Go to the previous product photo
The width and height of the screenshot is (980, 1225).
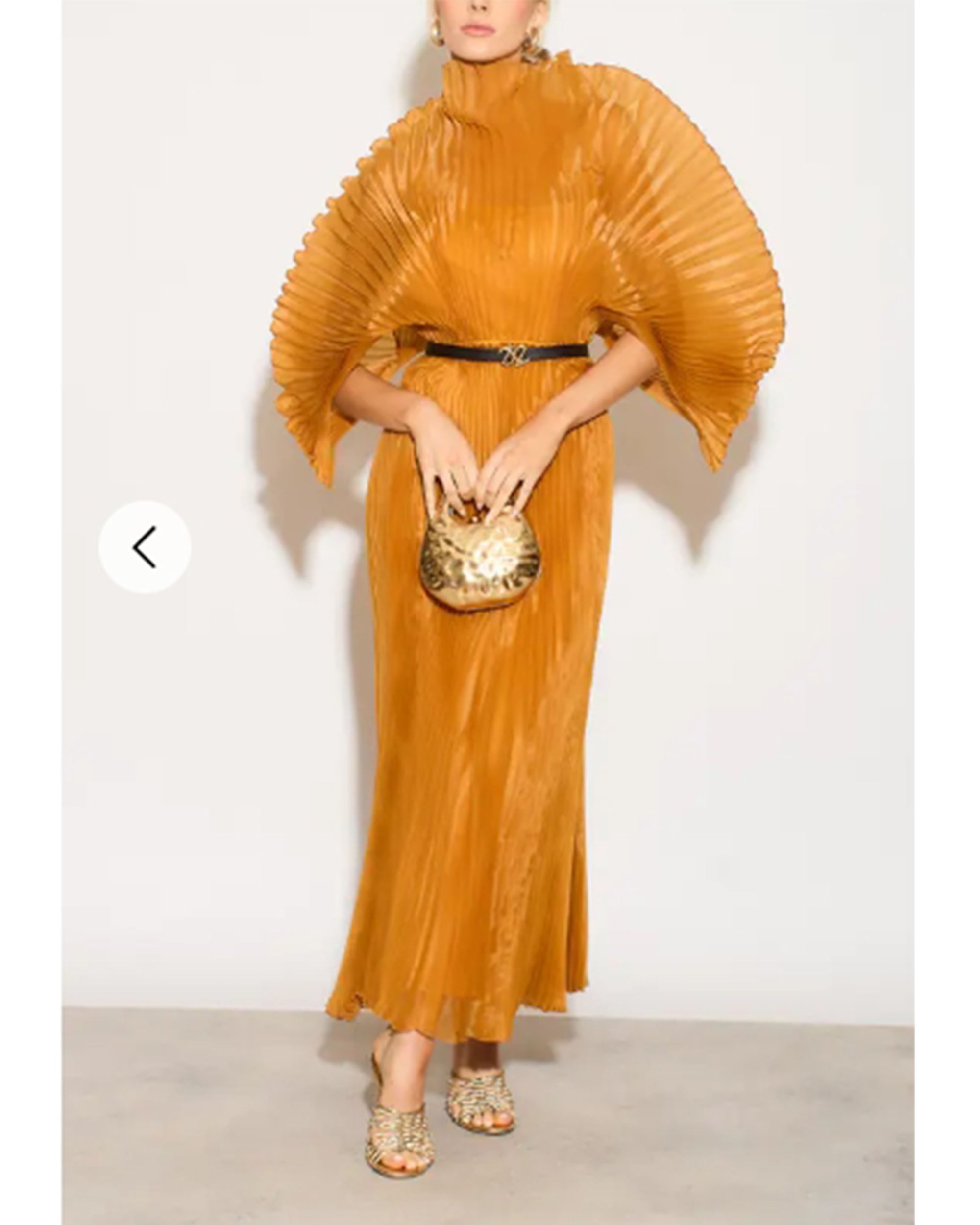pyautogui.click(x=144, y=547)
